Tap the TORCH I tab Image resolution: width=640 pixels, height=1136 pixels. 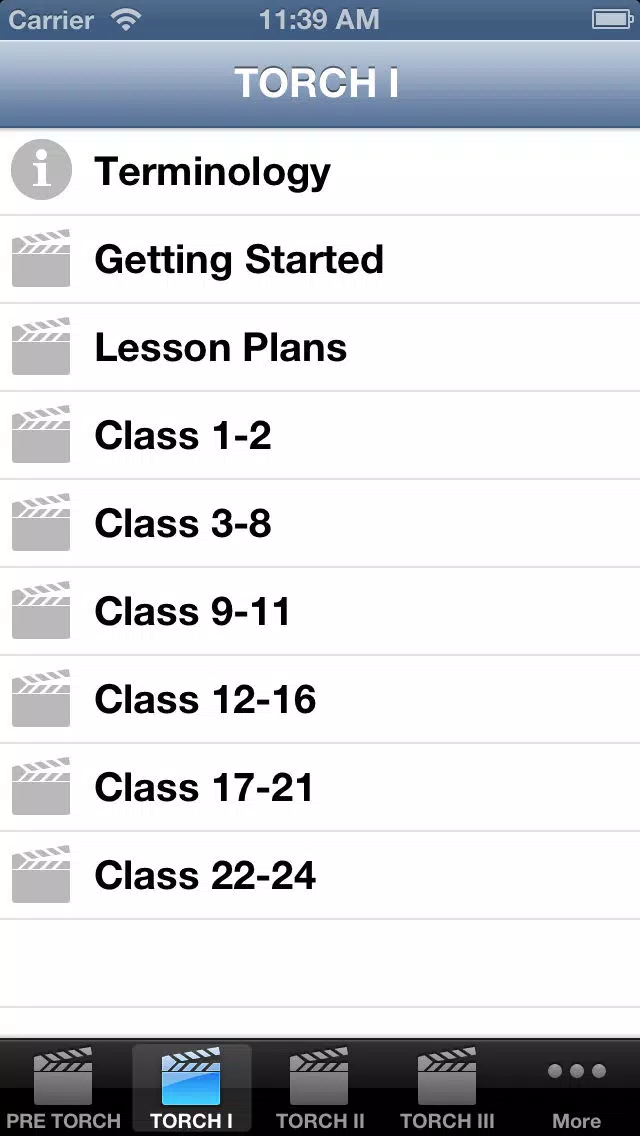pyautogui.click(x=192, y=1088)
